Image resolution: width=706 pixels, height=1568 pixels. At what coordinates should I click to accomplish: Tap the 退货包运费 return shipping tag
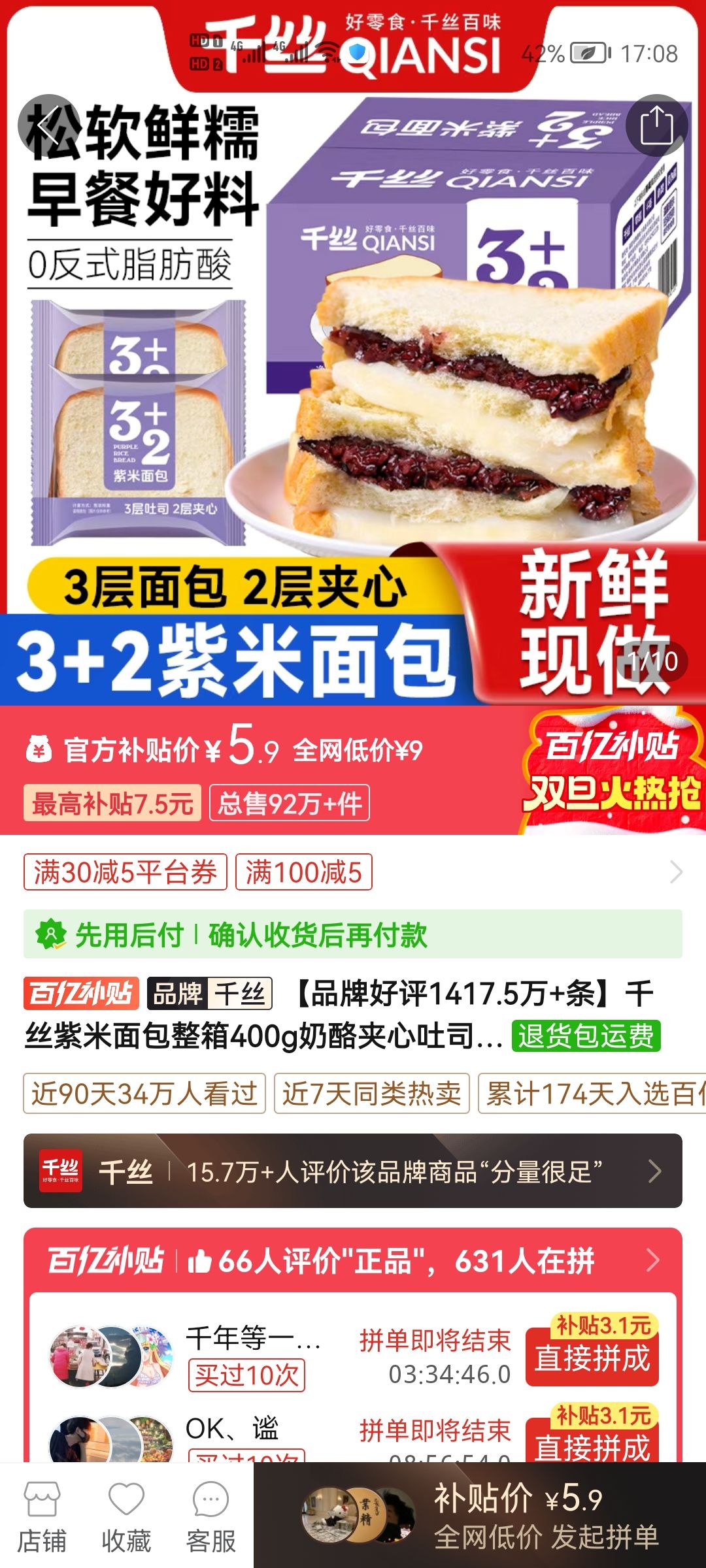click(x=586, y=1036)
